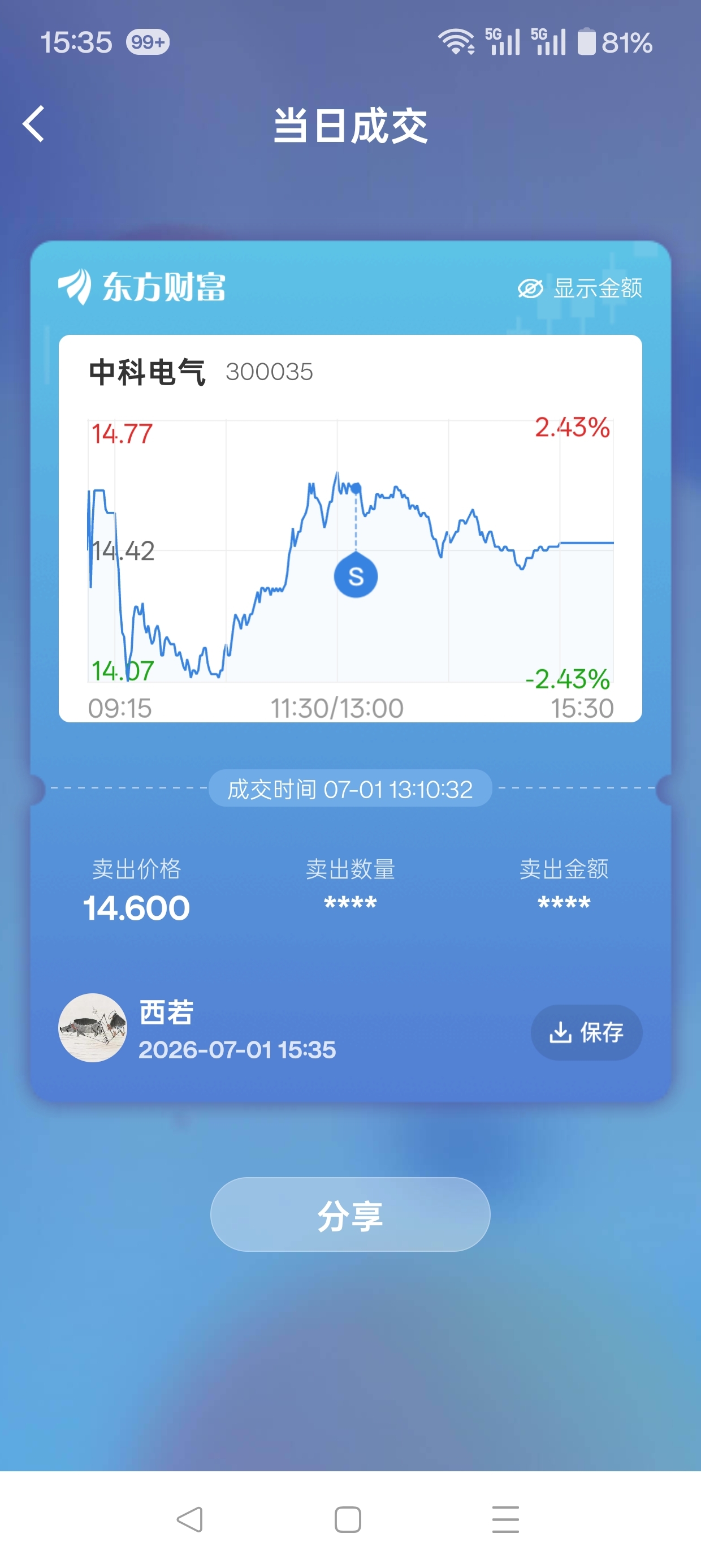
Task: Open recent apps from navigation bar
Action: 505,1519
